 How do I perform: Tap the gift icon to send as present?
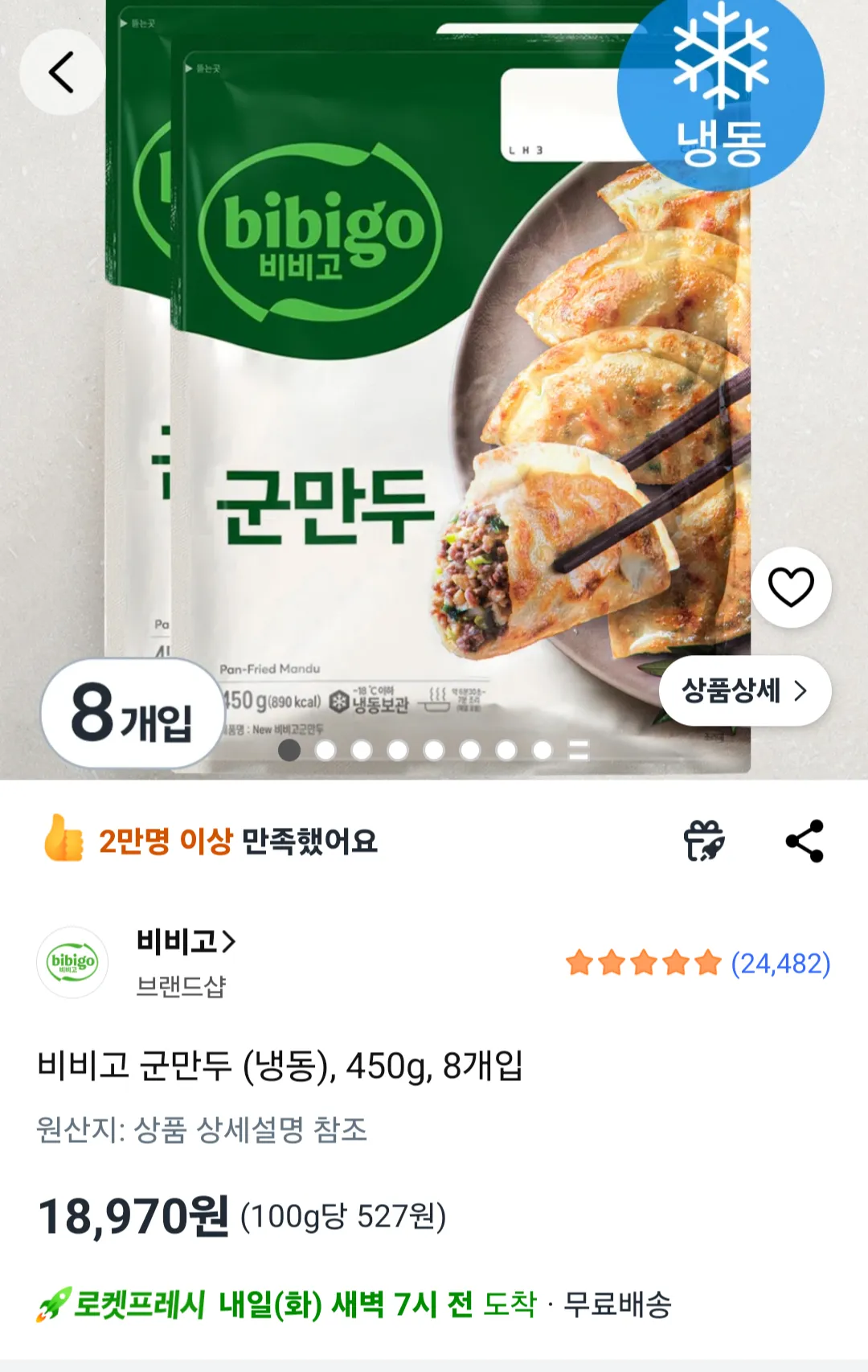click(704, 842)
